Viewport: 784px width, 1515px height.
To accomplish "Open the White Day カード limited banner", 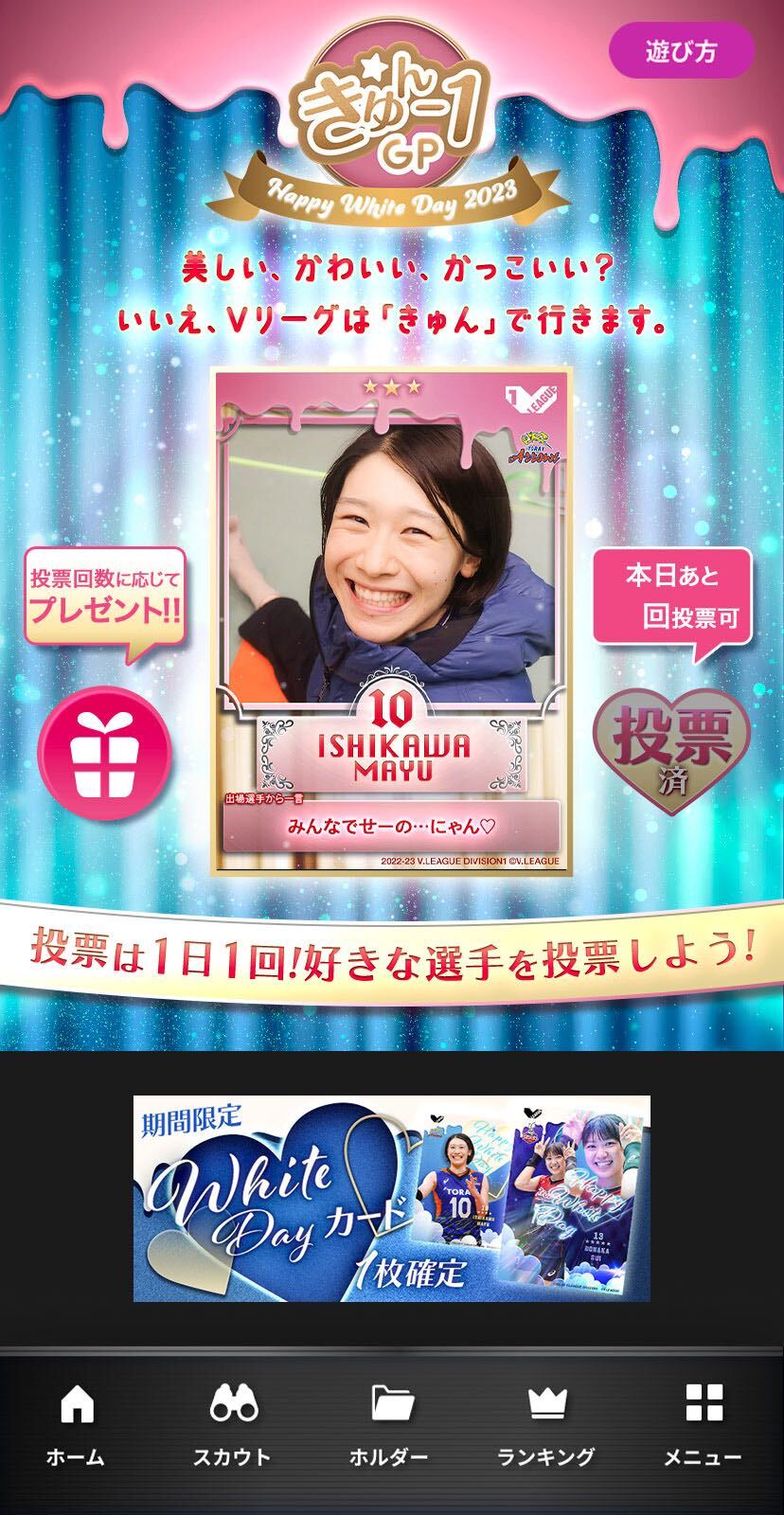I will point(391,1198).
